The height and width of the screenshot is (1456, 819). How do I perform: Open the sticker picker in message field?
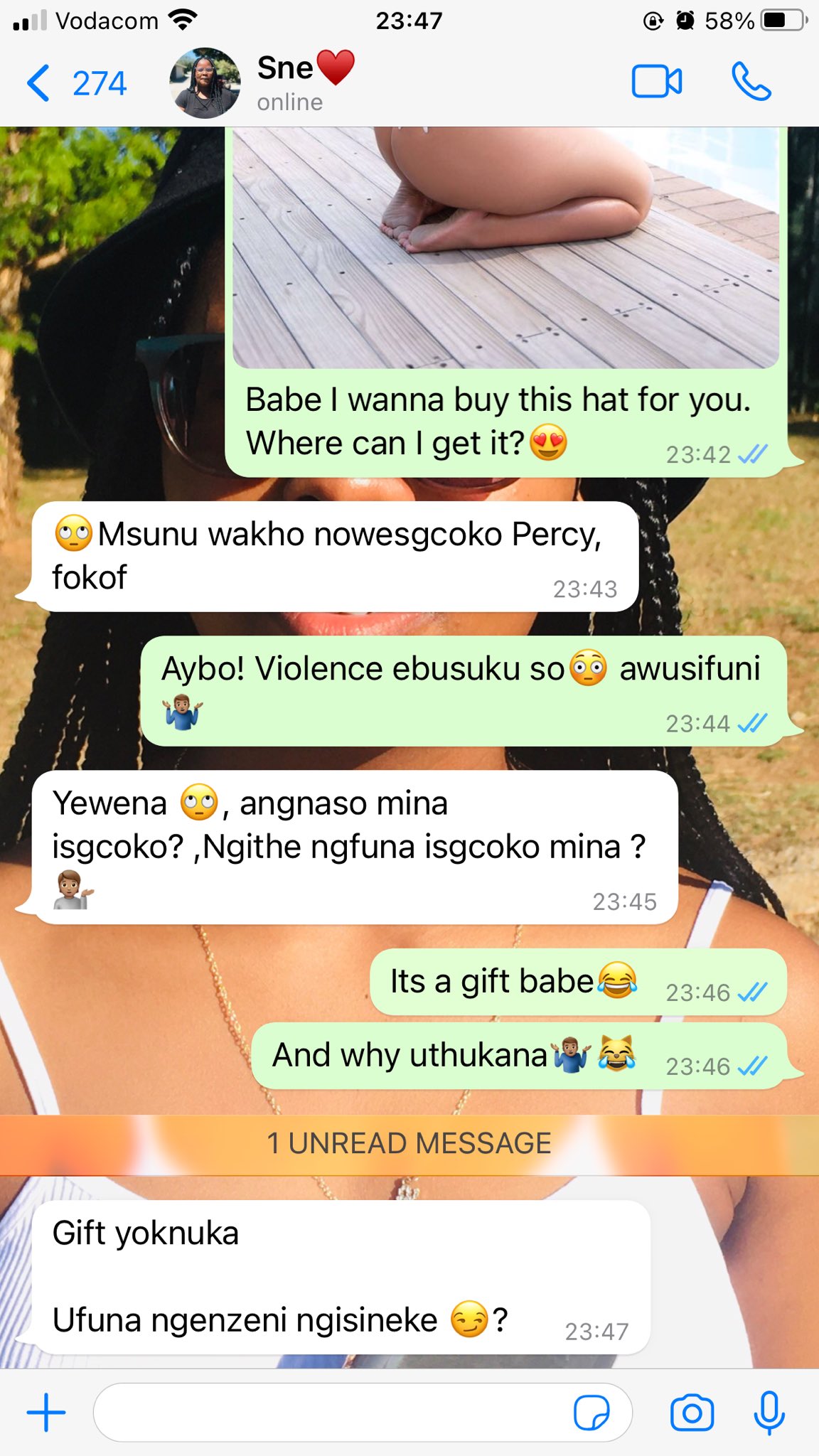click(591, 1412)
